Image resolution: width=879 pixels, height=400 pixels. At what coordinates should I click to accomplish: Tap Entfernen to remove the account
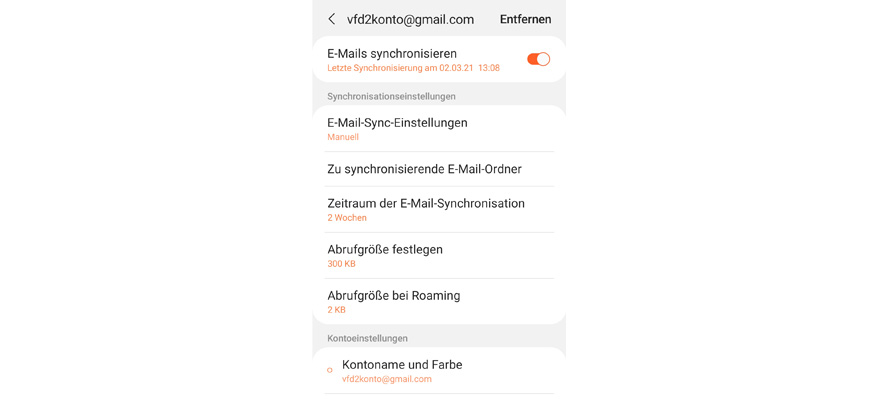(525, 19)
